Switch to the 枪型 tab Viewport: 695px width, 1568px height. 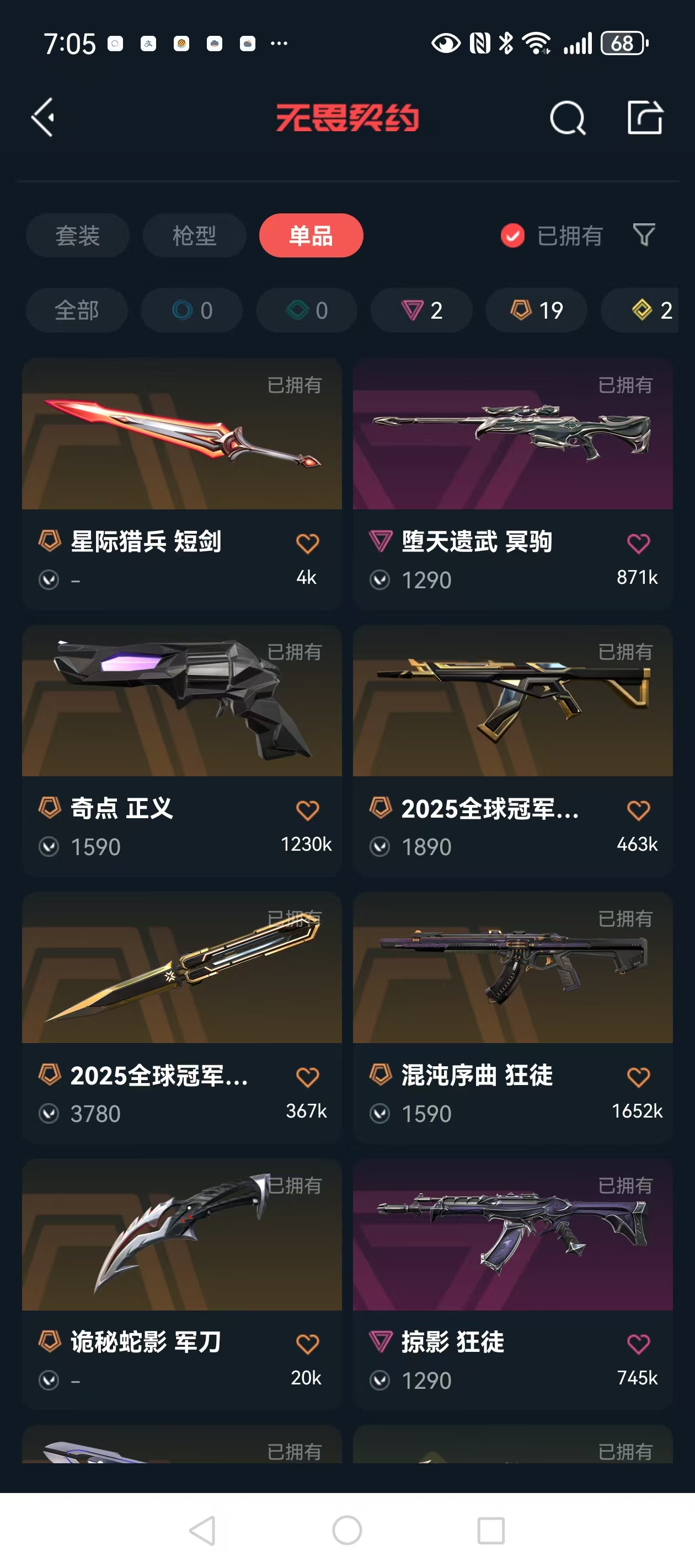click(x=194, y=235)
